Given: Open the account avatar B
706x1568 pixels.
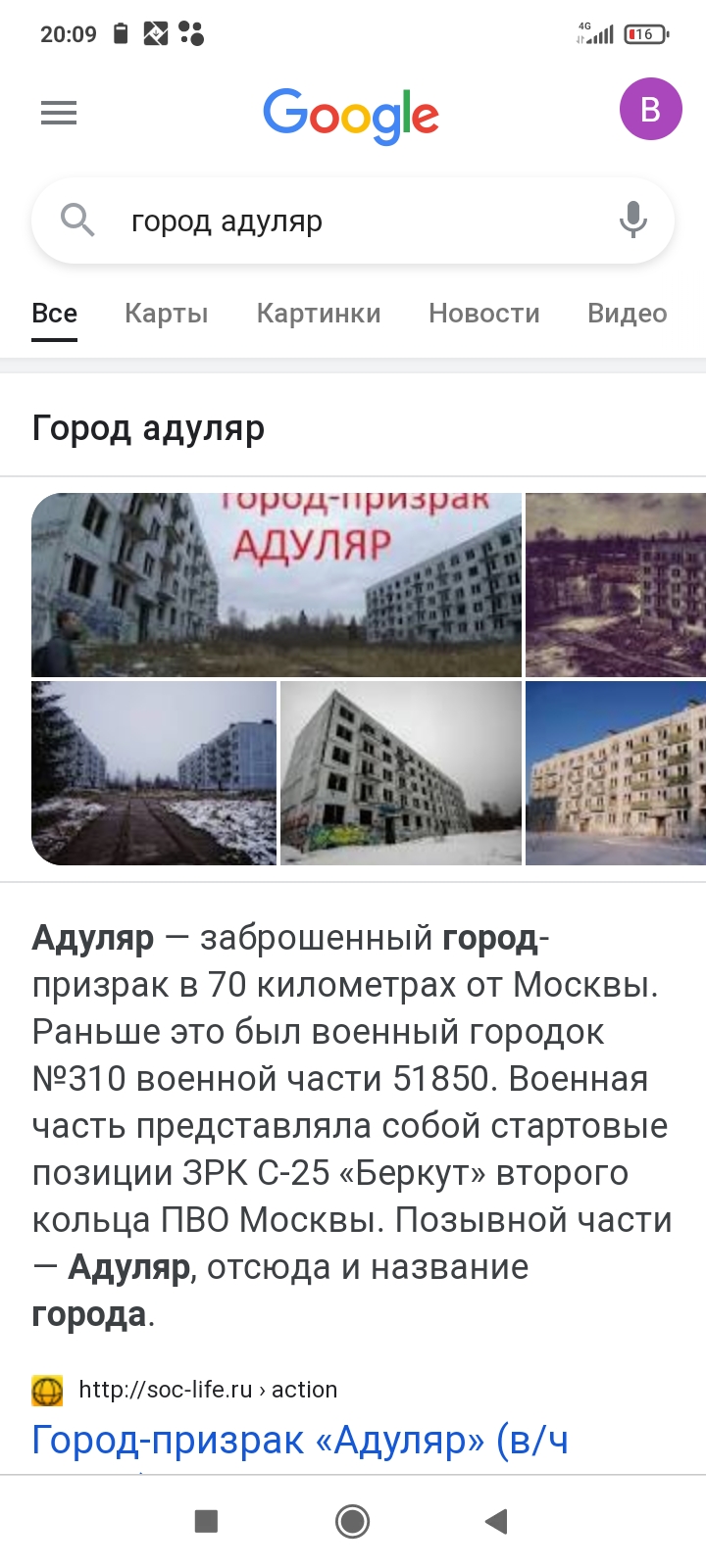Looking at the screenshot, I should pos(650,110).
